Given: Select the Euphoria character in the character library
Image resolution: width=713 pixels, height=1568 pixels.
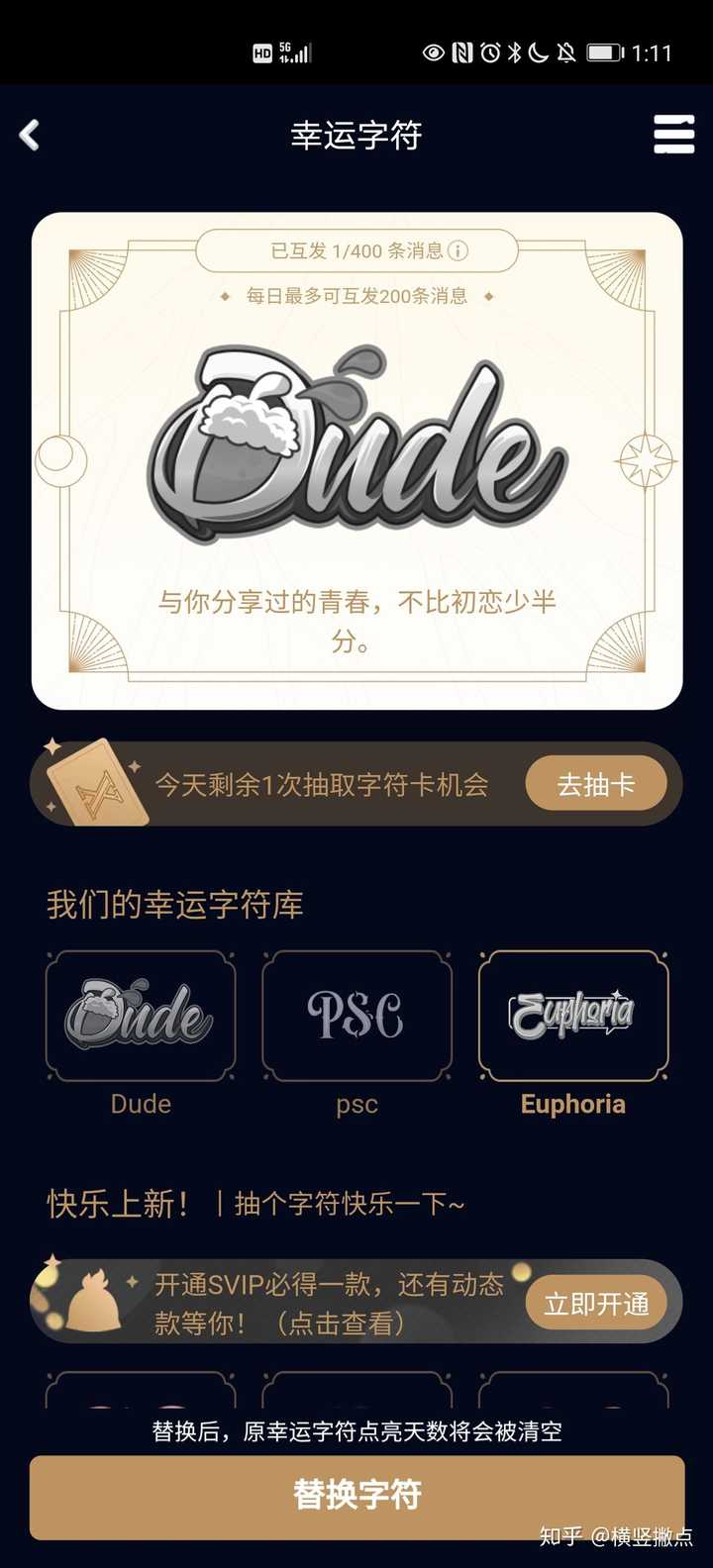Looking at the screenshot, I should (x=573, y=1015).
